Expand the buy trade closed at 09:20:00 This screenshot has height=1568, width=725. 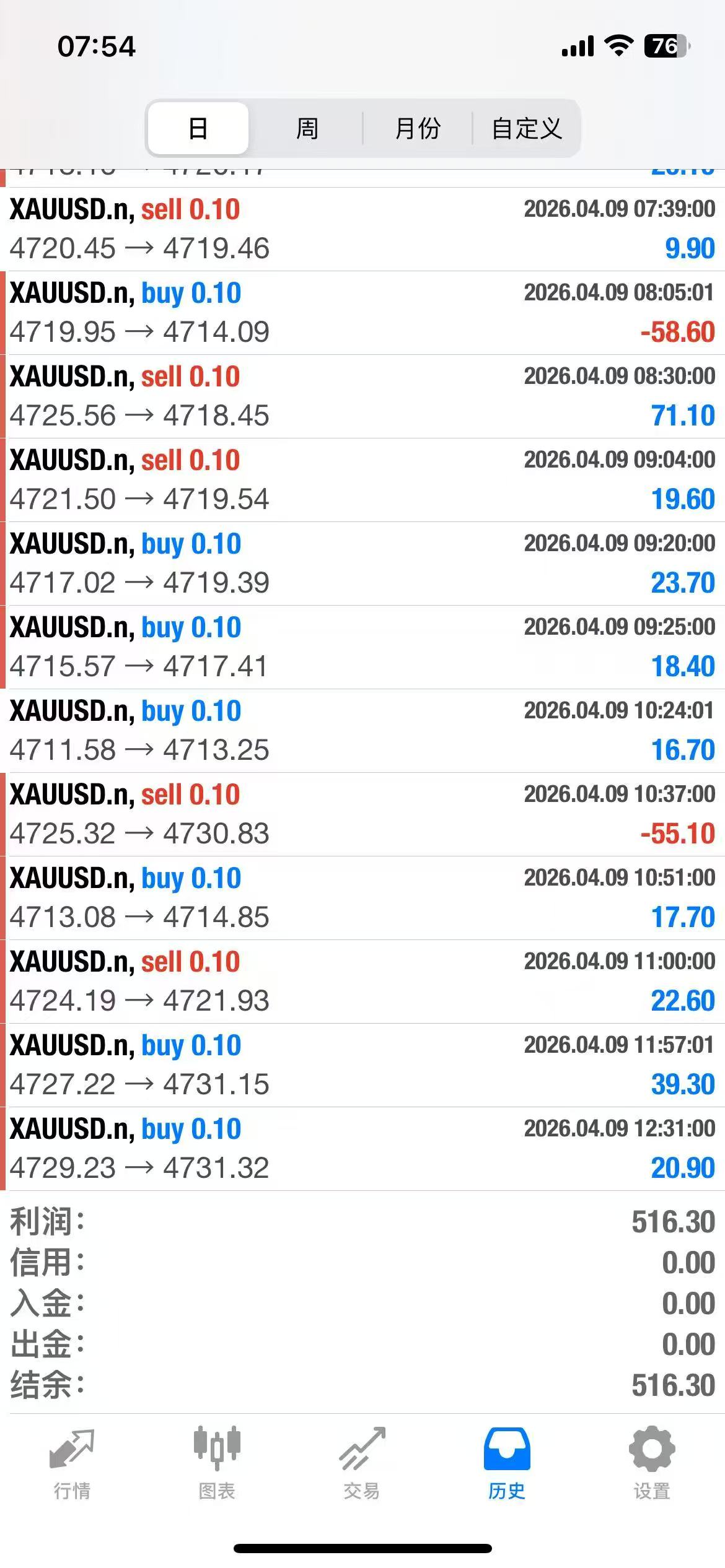pos(362,564)
